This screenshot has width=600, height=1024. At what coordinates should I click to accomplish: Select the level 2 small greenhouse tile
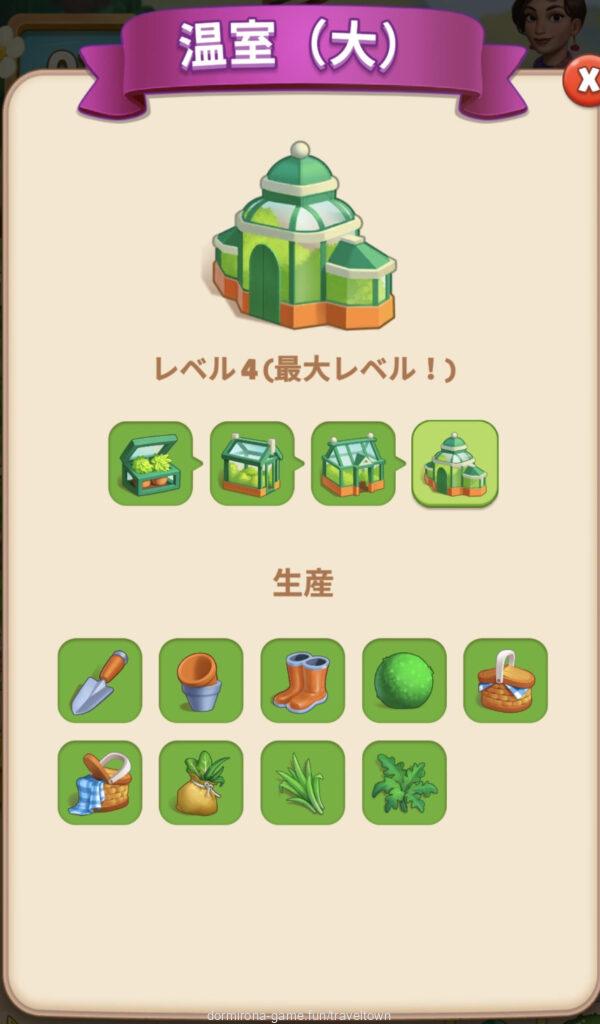coord(252,463)
